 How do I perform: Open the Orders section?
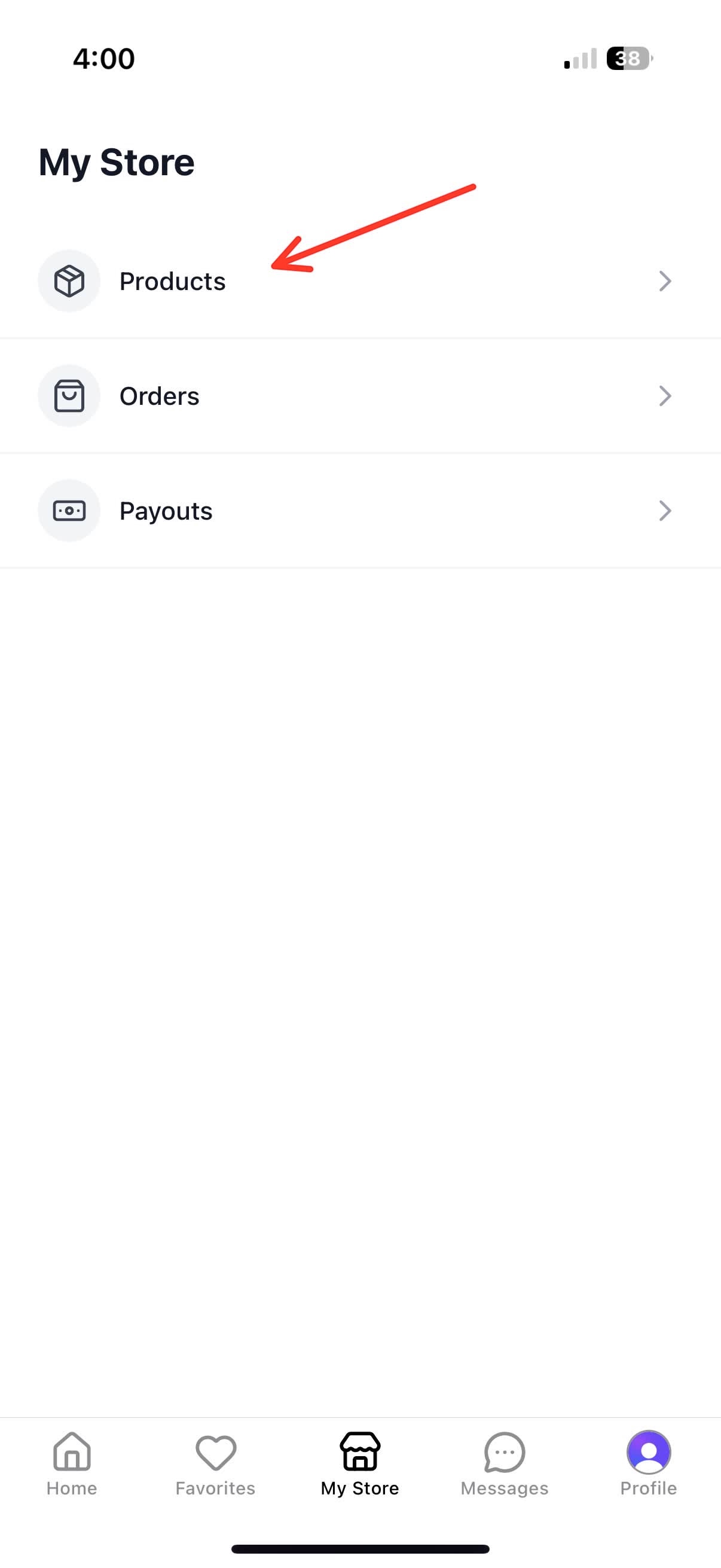tap(160, 395)
